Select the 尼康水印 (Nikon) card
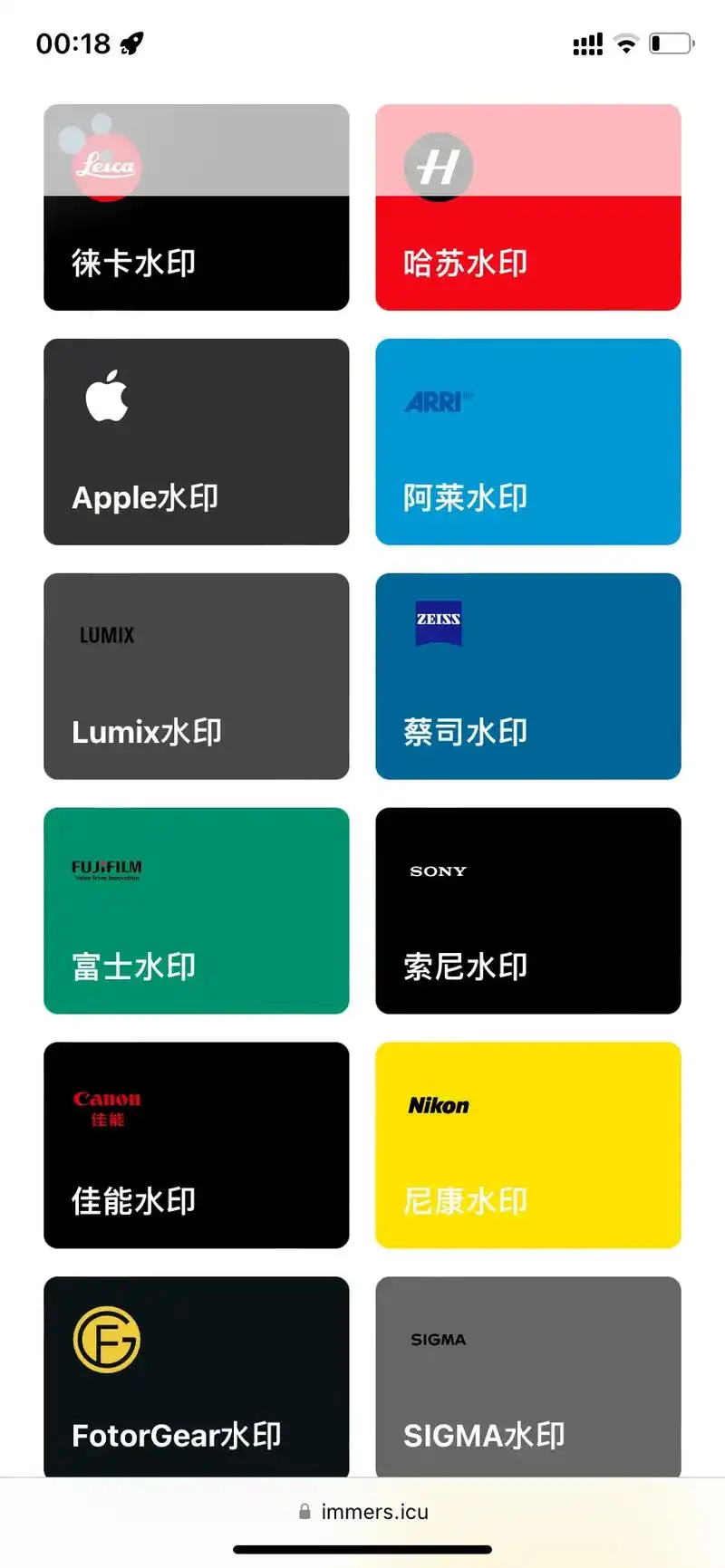 click(x=527, y=1146)
